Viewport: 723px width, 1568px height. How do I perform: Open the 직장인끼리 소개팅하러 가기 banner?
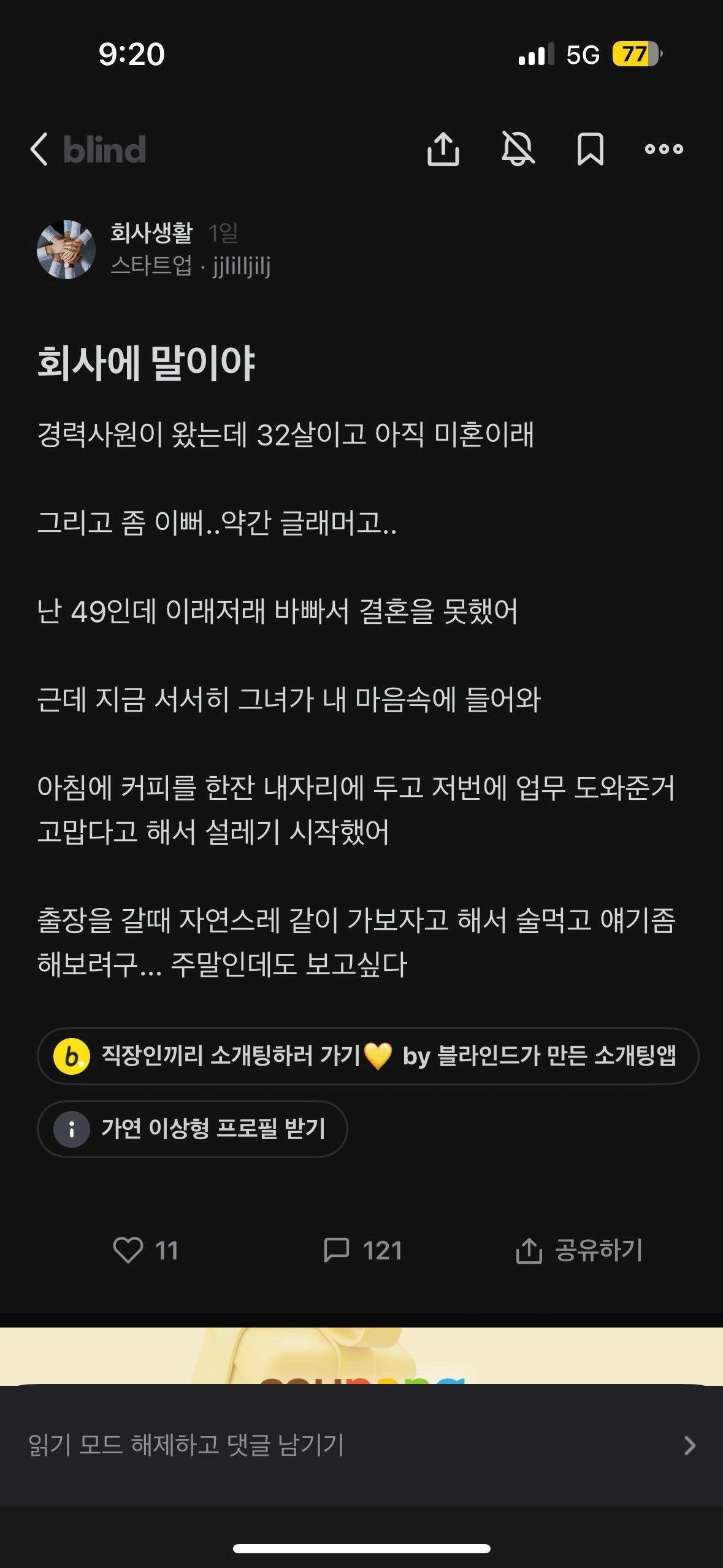(367, 1056)
